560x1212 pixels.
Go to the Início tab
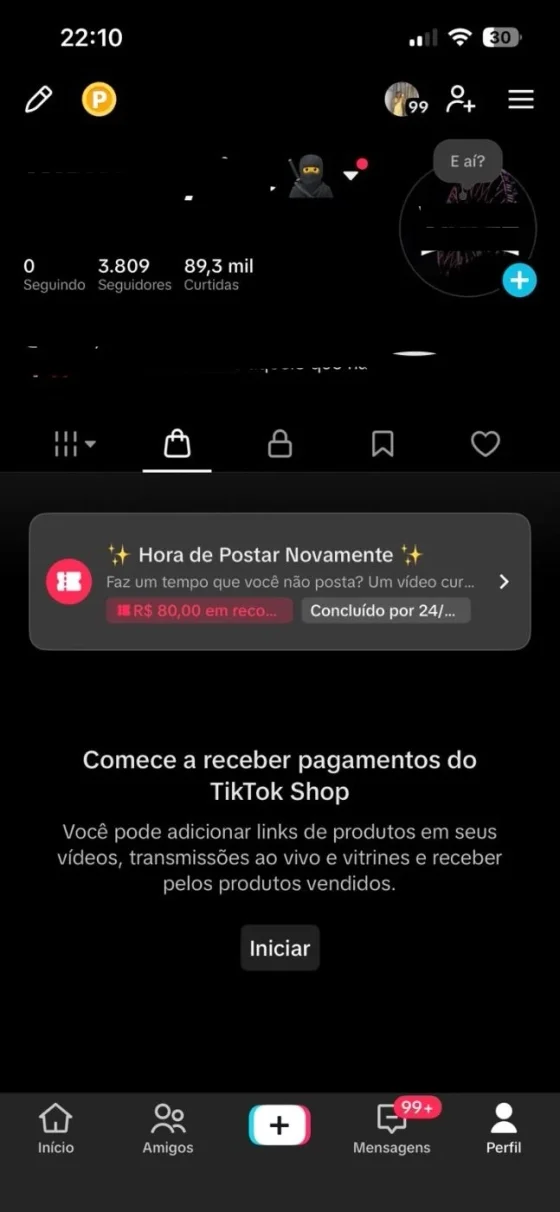coord(56,1130)
